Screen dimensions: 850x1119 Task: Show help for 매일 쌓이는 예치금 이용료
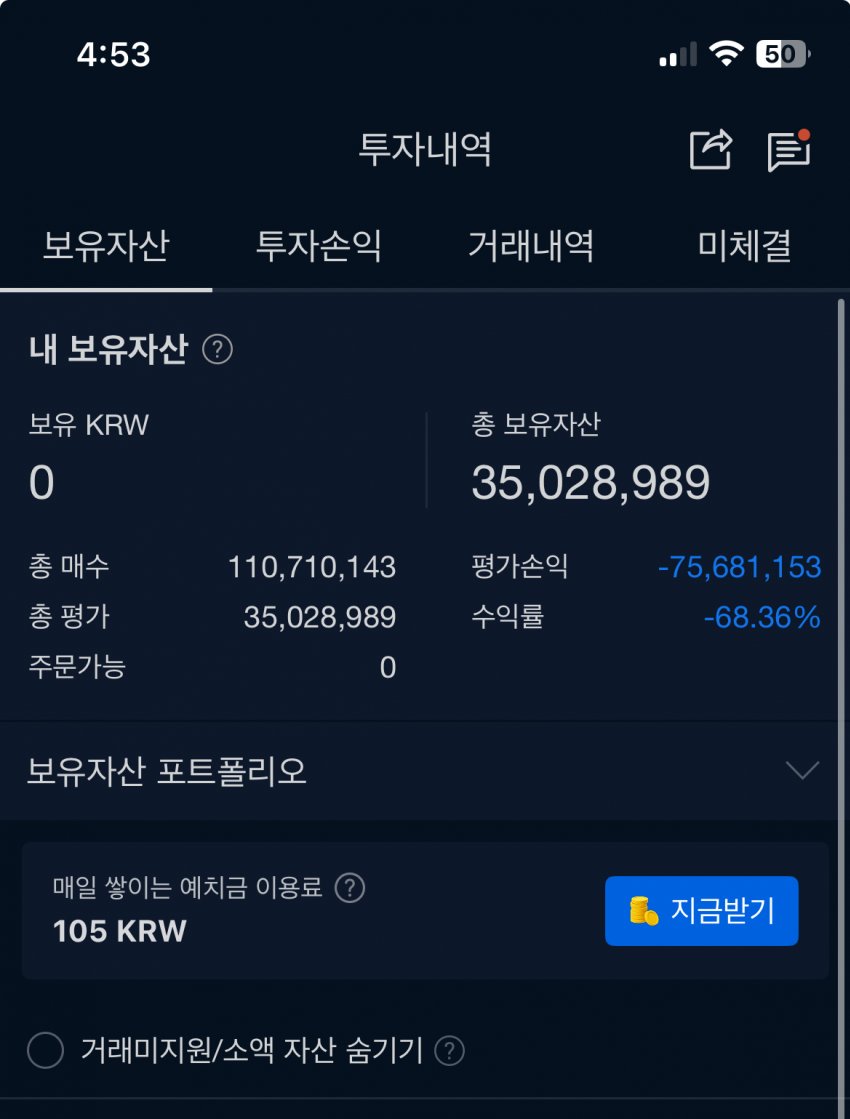click(349, 888)
